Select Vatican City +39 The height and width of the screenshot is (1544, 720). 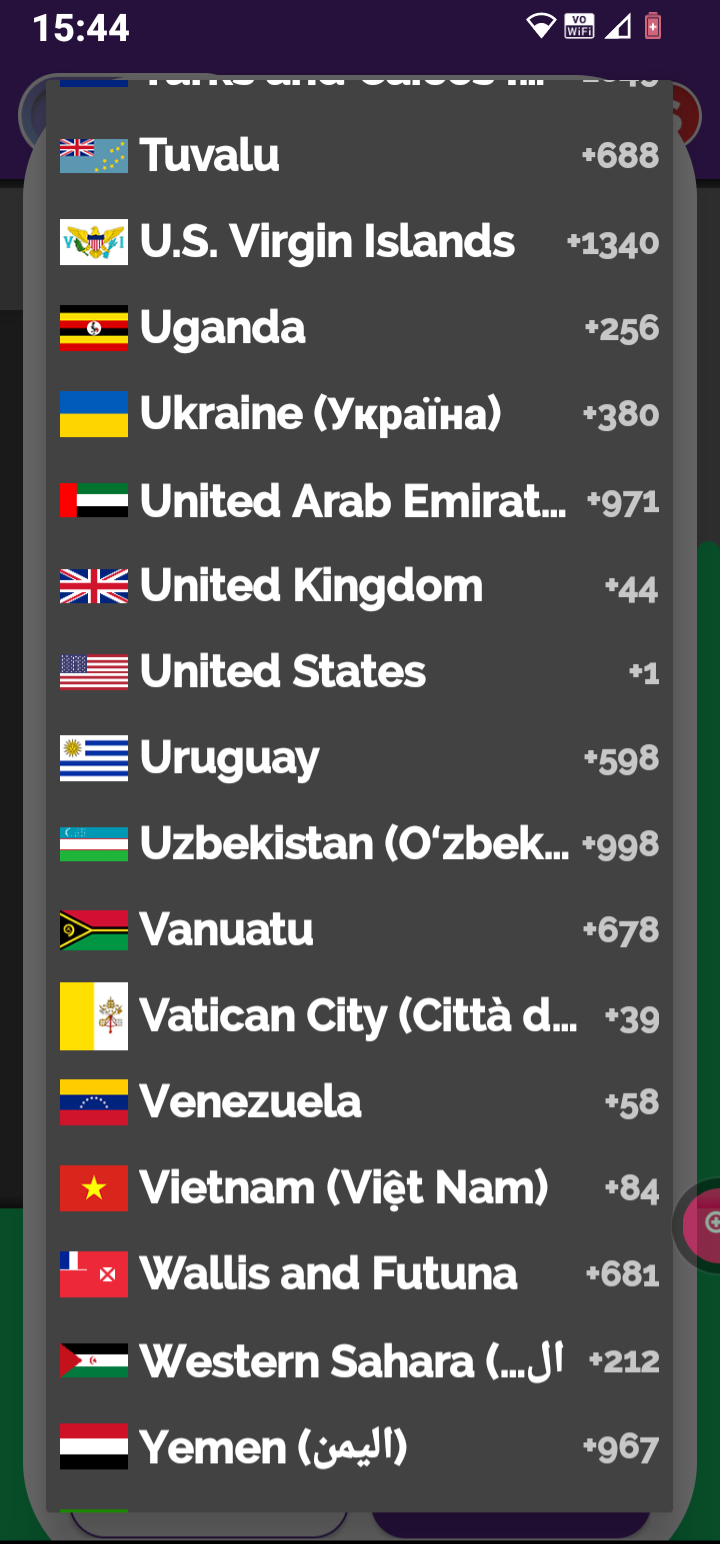coord(359,1016)
